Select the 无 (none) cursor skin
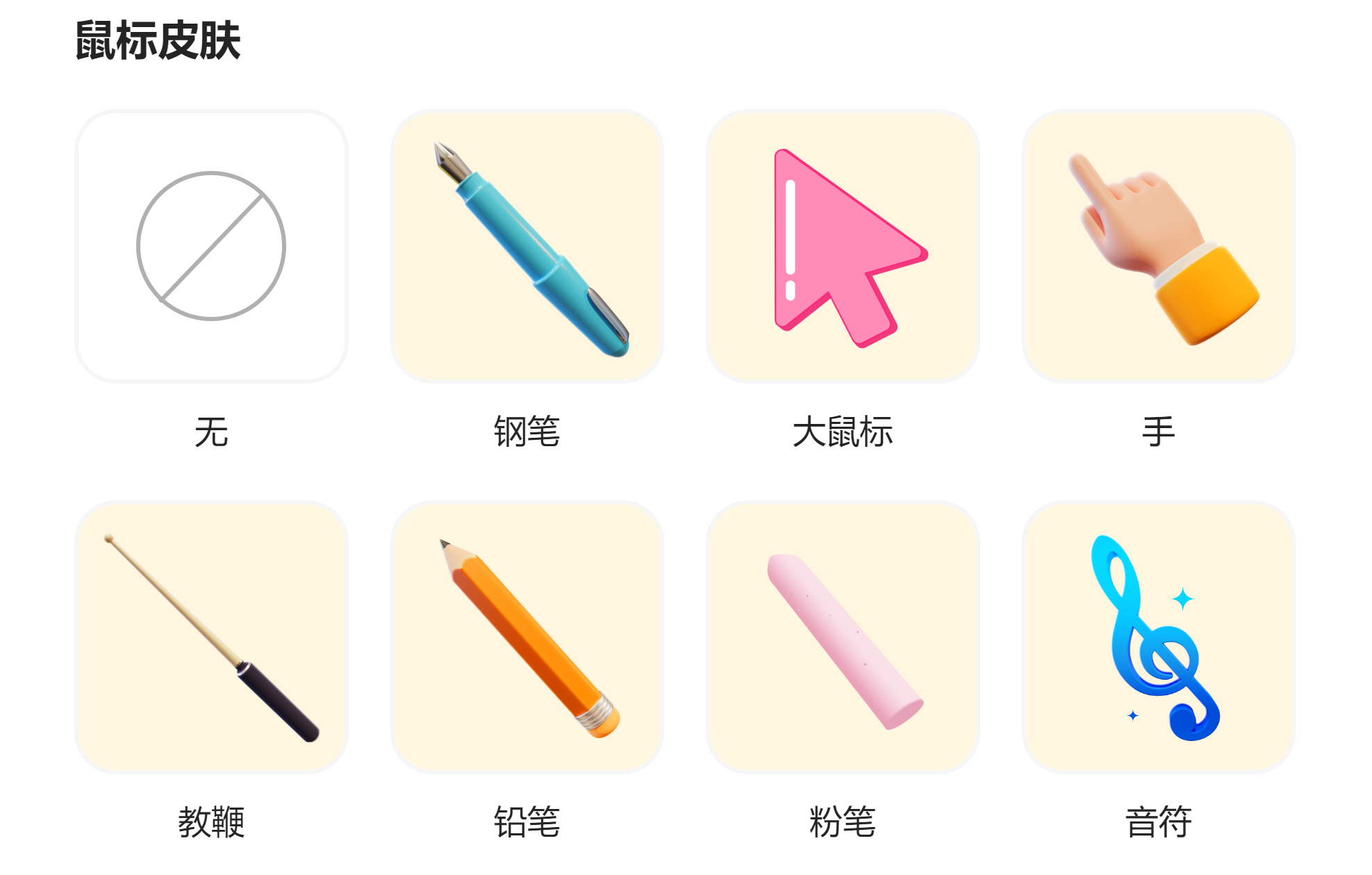Viewport: 1372px width, 875px height. click(x=211, y=246)
